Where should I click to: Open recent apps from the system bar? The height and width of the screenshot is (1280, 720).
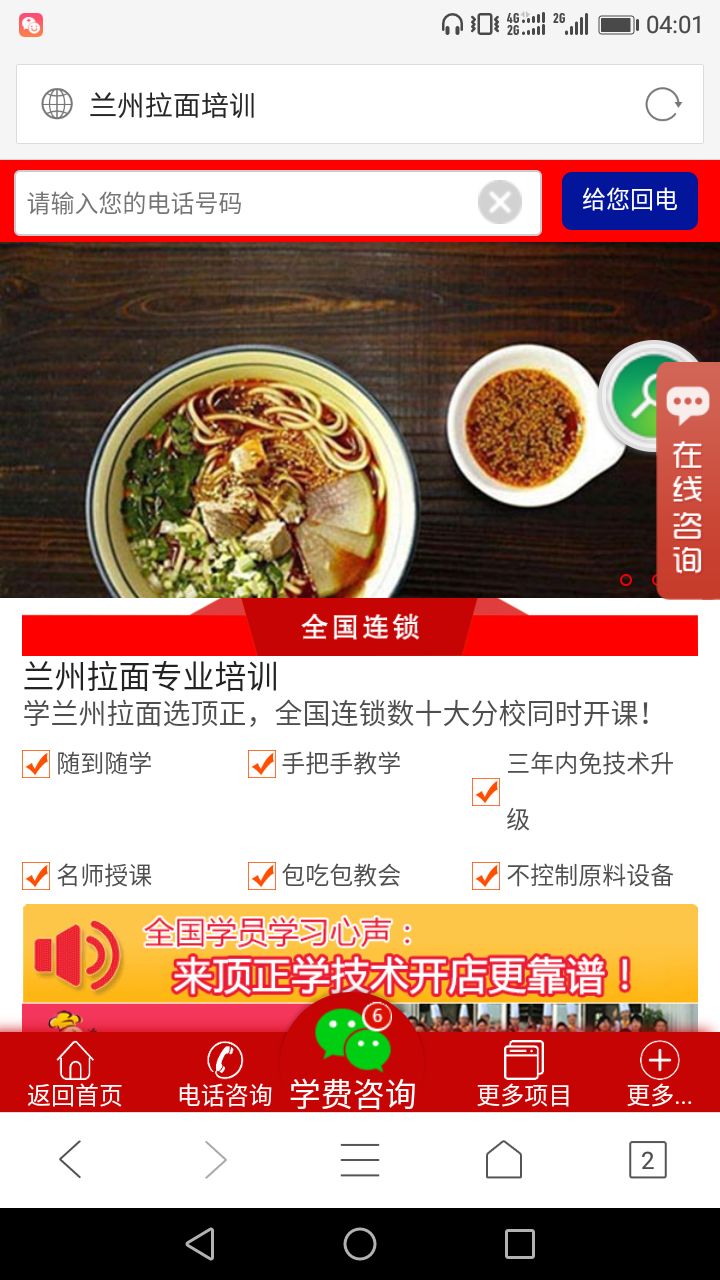pyautogui.click(x=519, y=1244)
